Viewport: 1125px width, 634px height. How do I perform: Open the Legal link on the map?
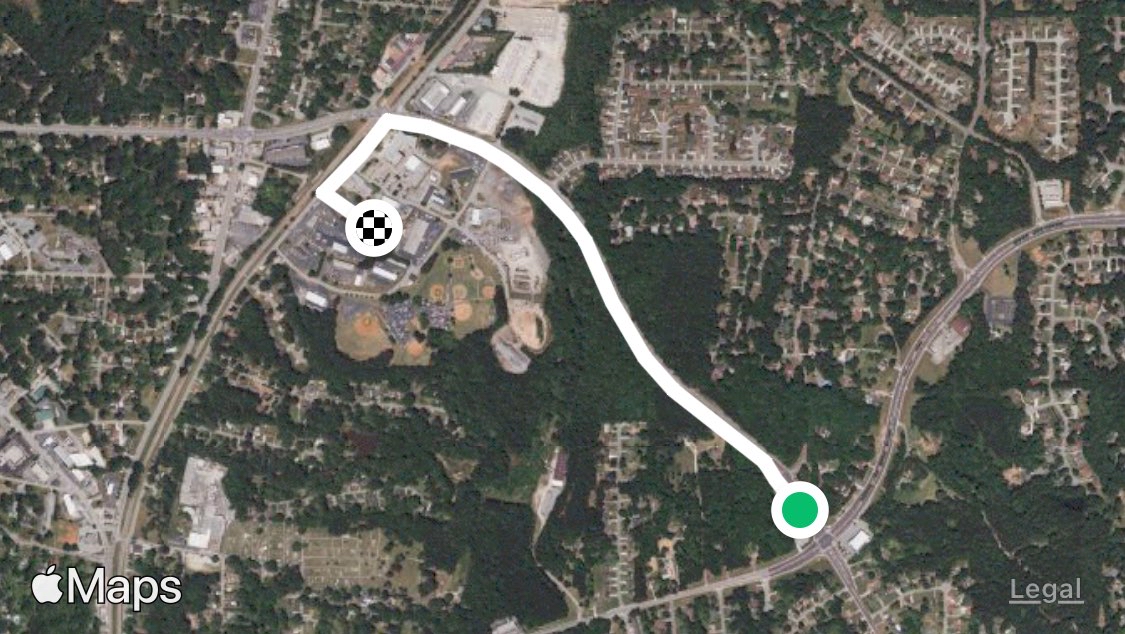(1046, 590)
